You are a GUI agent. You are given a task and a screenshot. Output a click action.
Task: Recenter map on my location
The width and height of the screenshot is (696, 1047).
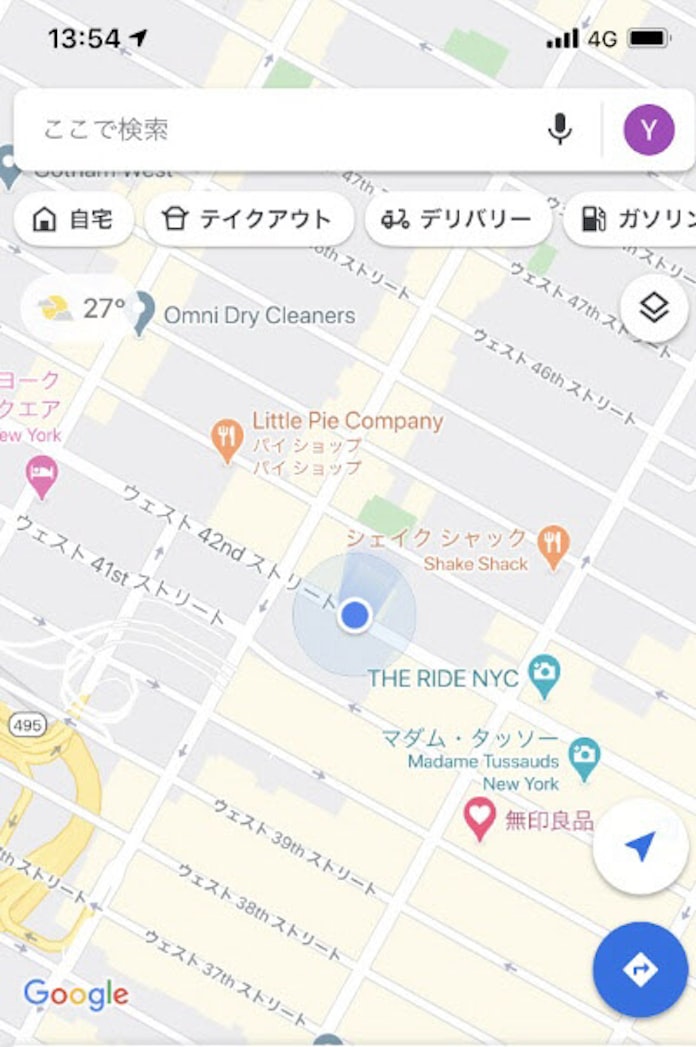(640, 848)
